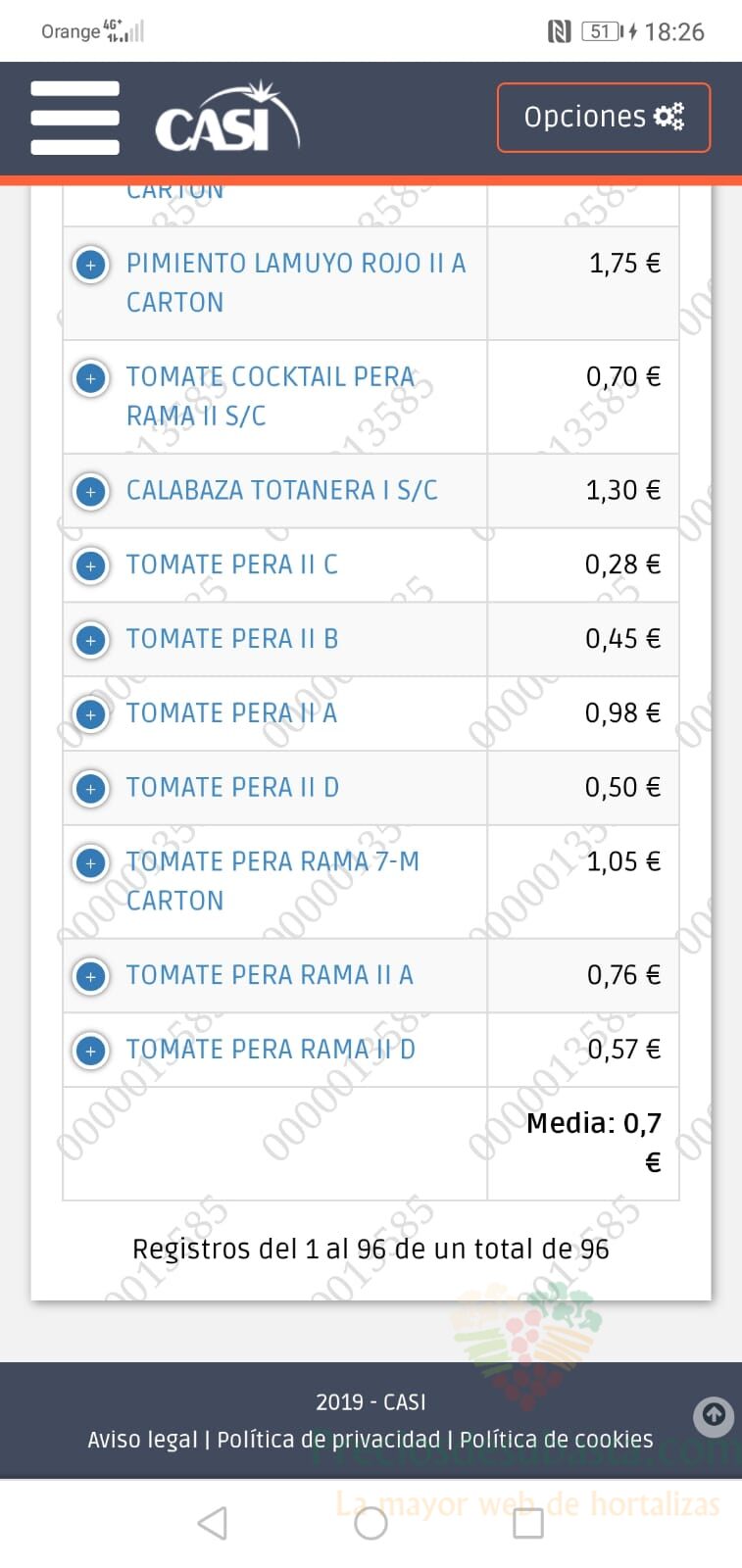
Task: Open the Opciones settings button
Action: (x=604, y=118)
